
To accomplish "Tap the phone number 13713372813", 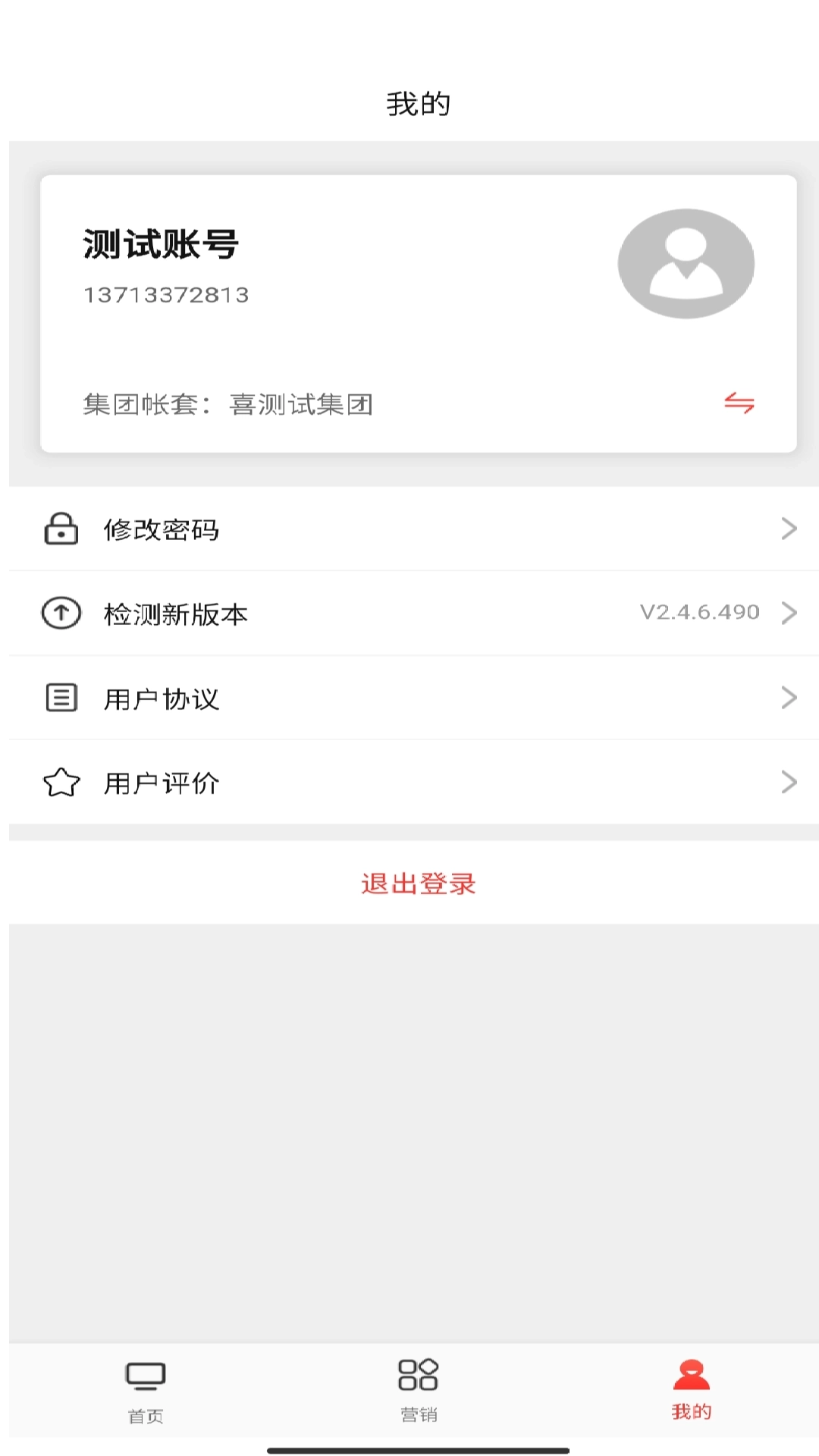I will tap(165, 296).
